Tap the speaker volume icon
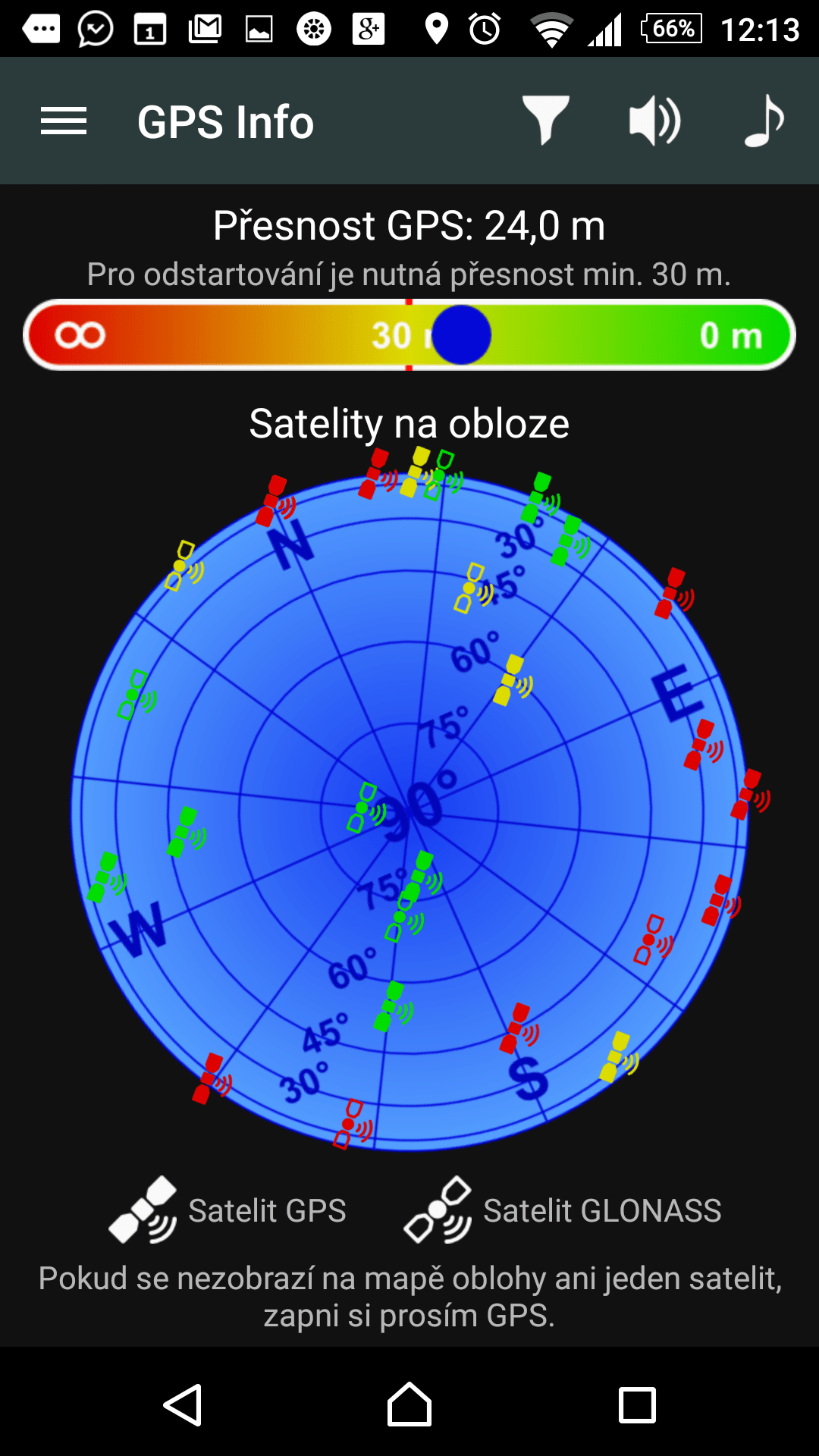Image resolution: width=819 pixels, height=1456 pixels. (x=654, y=121)
